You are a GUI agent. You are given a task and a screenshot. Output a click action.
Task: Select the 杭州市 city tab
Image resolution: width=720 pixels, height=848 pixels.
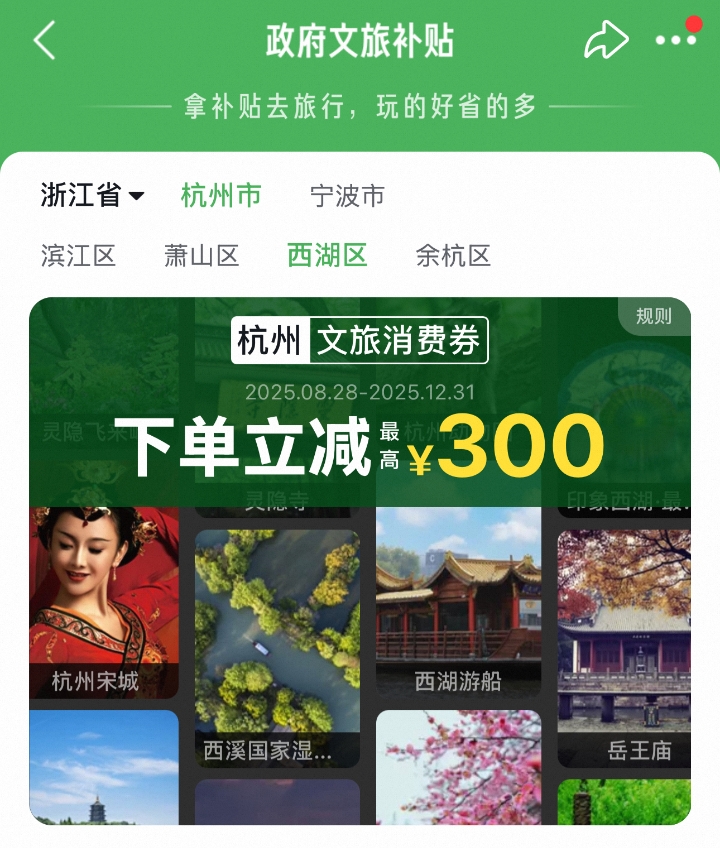221,195
